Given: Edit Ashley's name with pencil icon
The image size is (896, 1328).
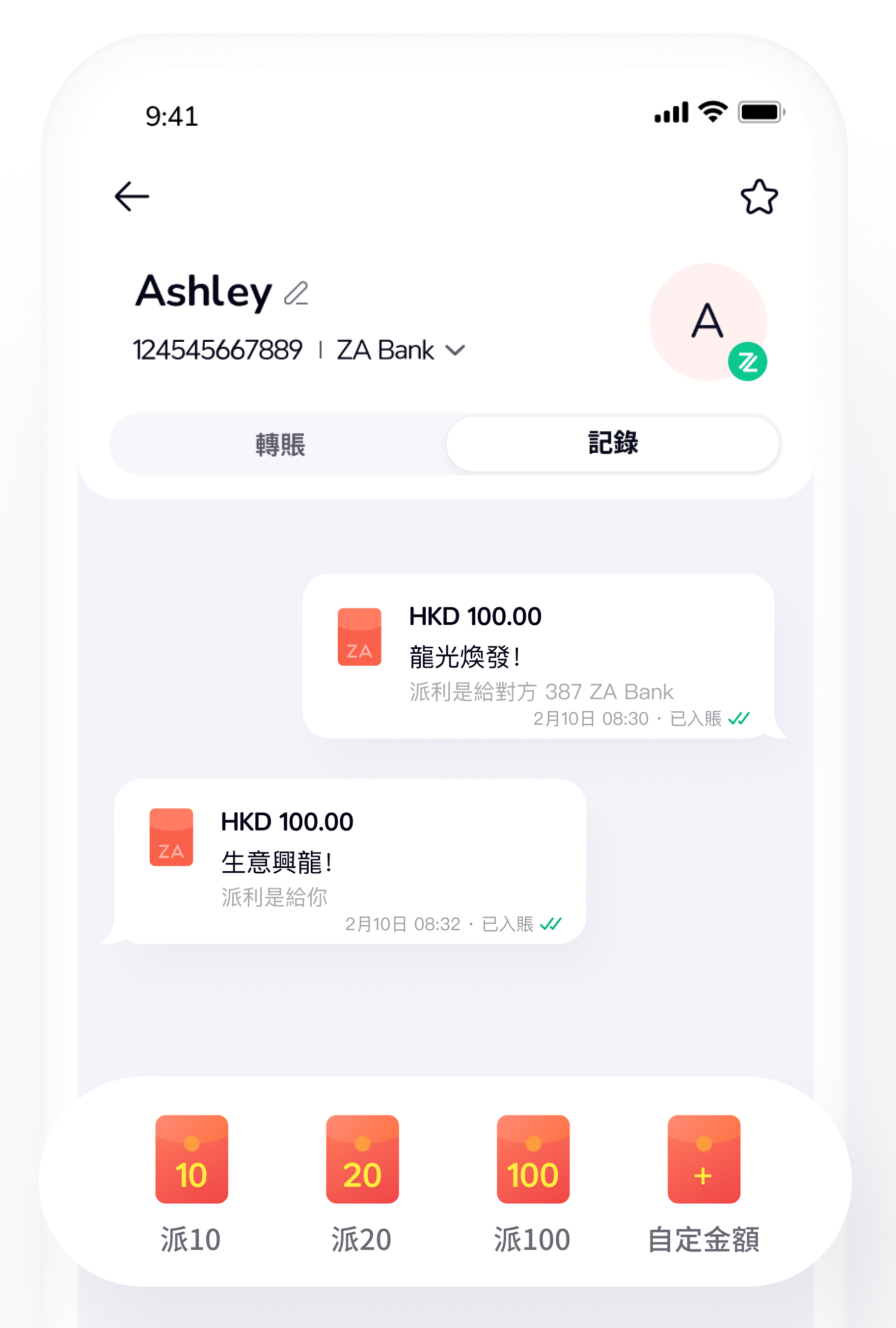Looking at the screenshot, I should [x=297, y=293].
